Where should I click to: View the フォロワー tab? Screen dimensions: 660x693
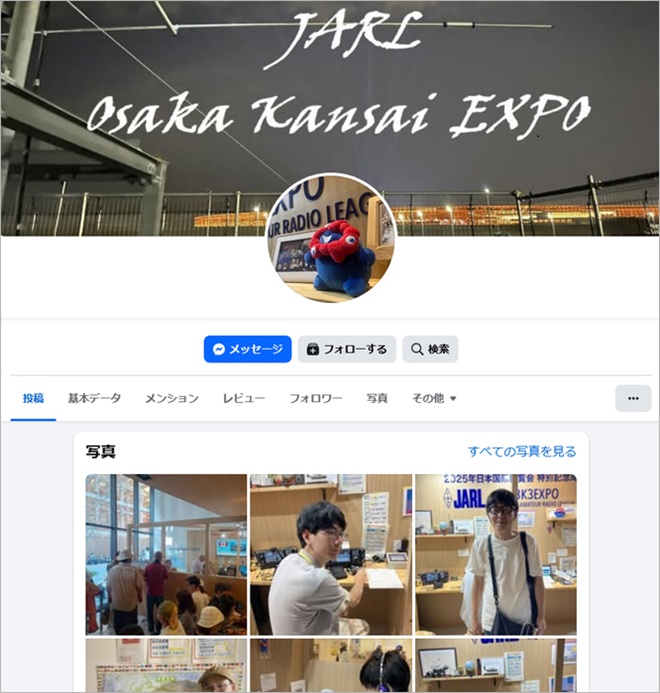(x=316, y=398)
